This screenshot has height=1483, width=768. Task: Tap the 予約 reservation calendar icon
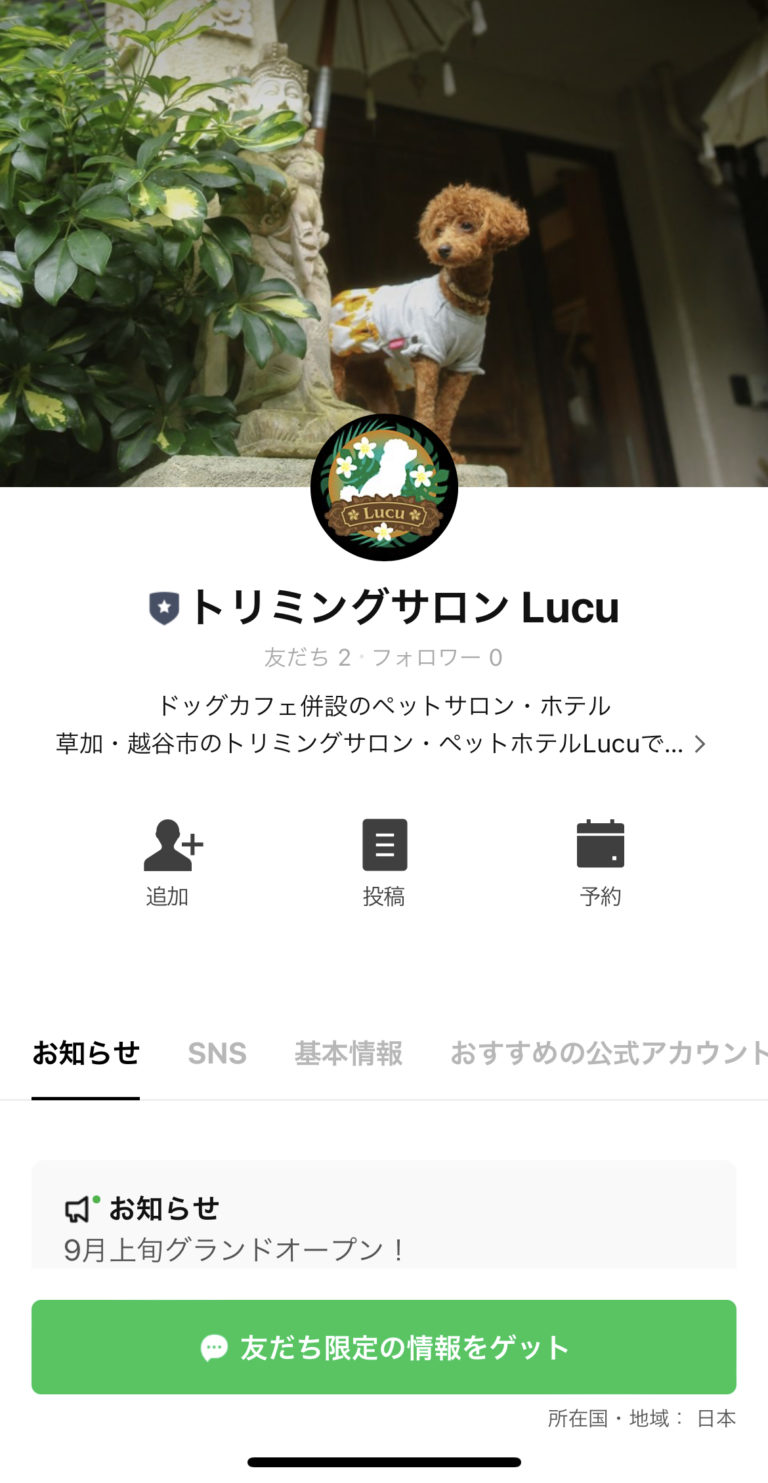(601, 845)
